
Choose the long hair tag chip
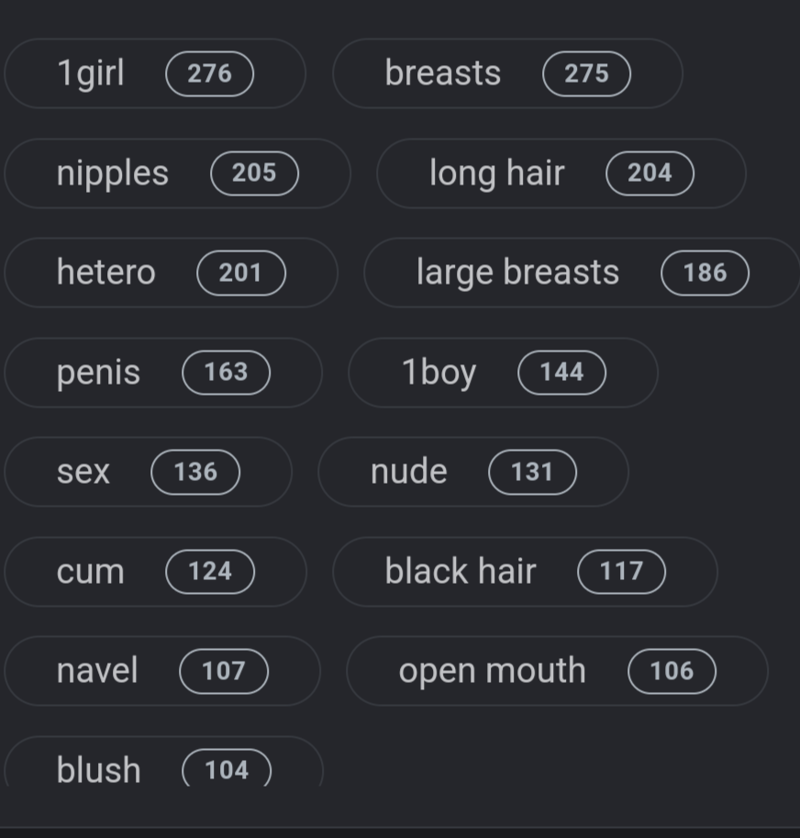(560, 173)
